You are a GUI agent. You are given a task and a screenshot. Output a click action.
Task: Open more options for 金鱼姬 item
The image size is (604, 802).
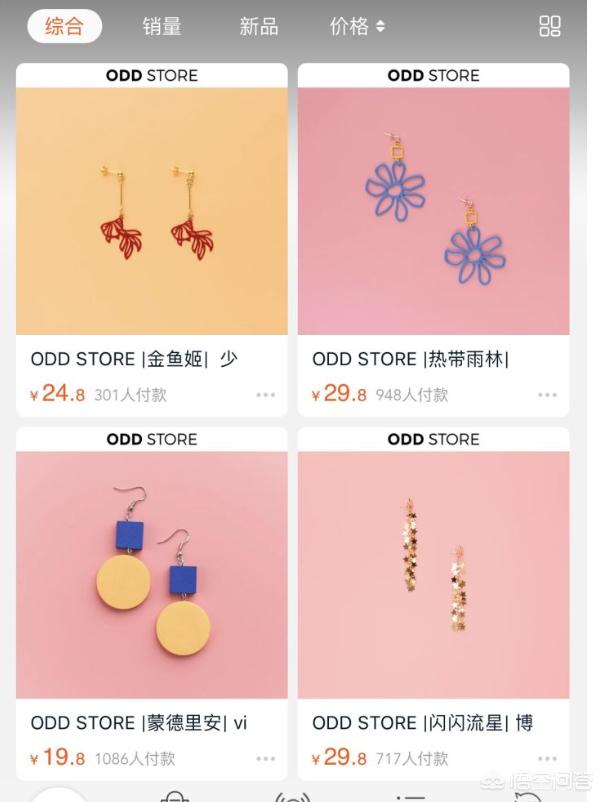pyautogui.click(x=265, y=395)
